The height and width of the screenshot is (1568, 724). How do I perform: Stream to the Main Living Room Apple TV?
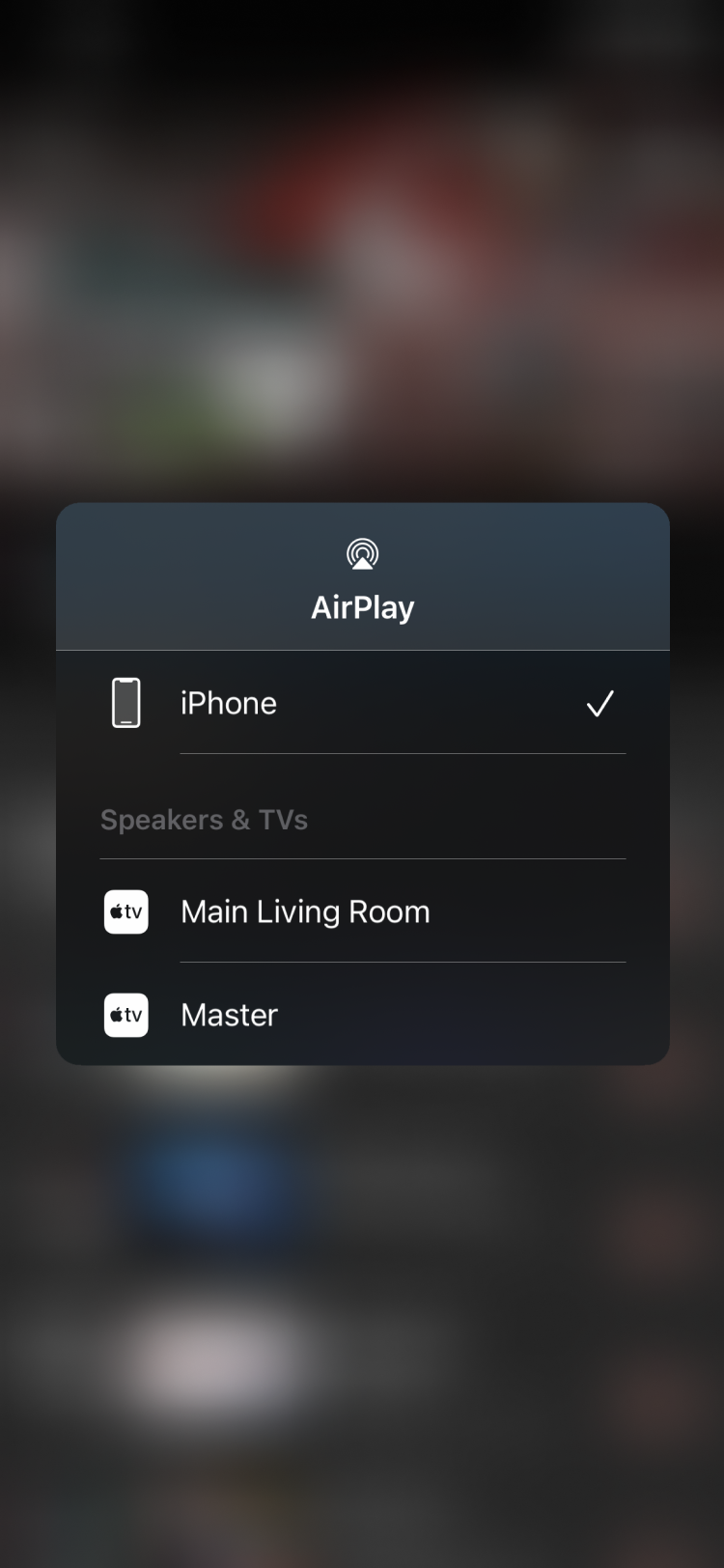click(362, 911)
